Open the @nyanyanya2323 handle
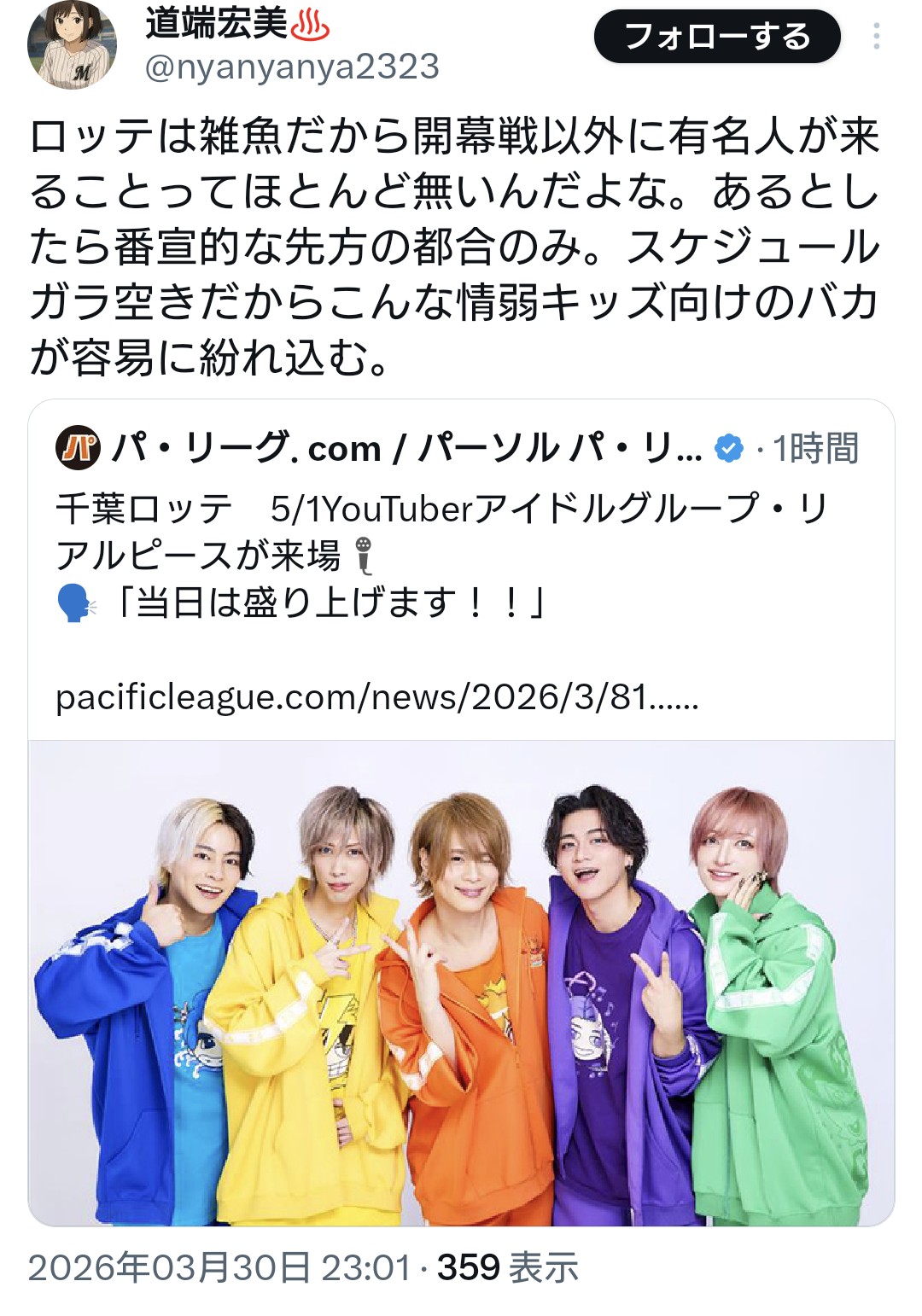The height and width of the screenshot is (1316, 922). (x=292, y=67)
